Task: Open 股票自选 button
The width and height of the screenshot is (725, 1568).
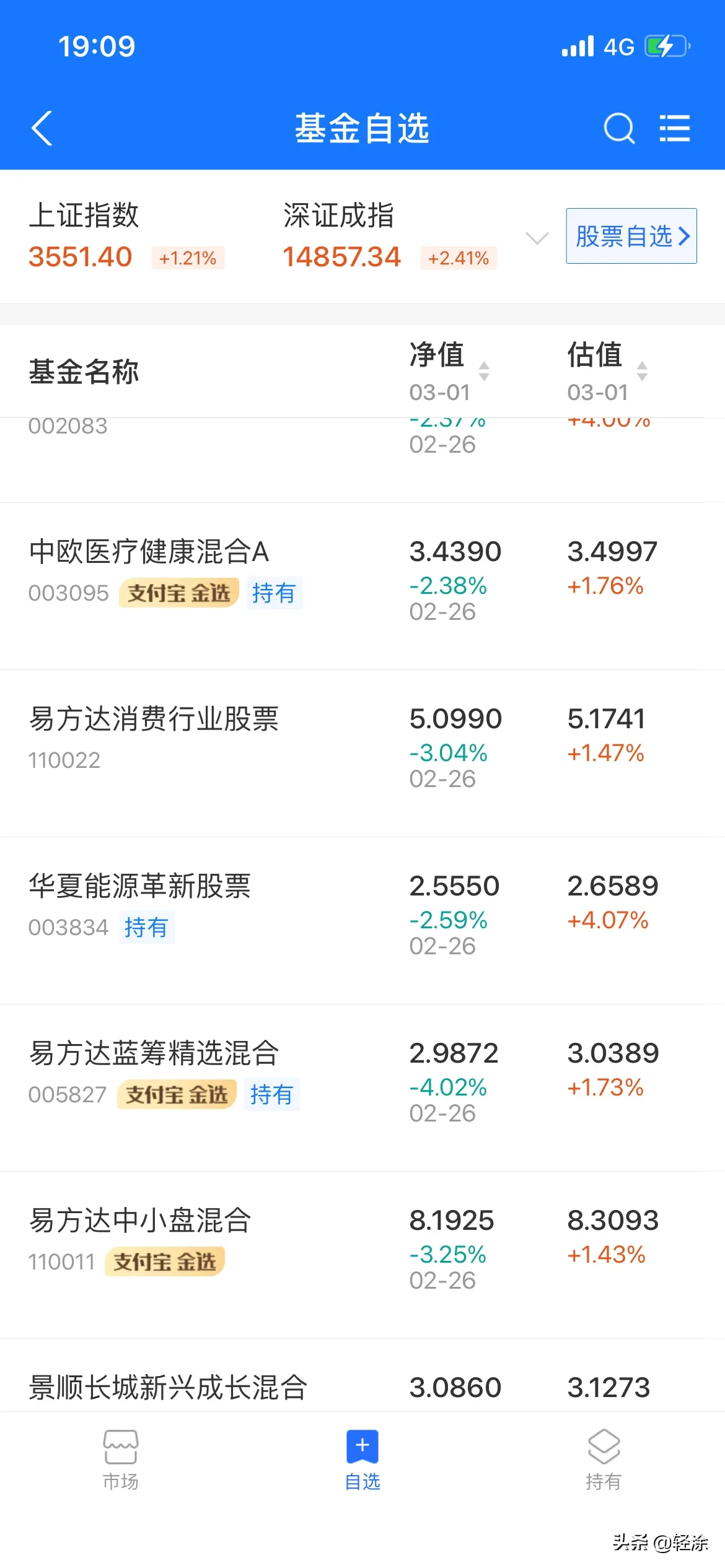Action: coord(631,236)
